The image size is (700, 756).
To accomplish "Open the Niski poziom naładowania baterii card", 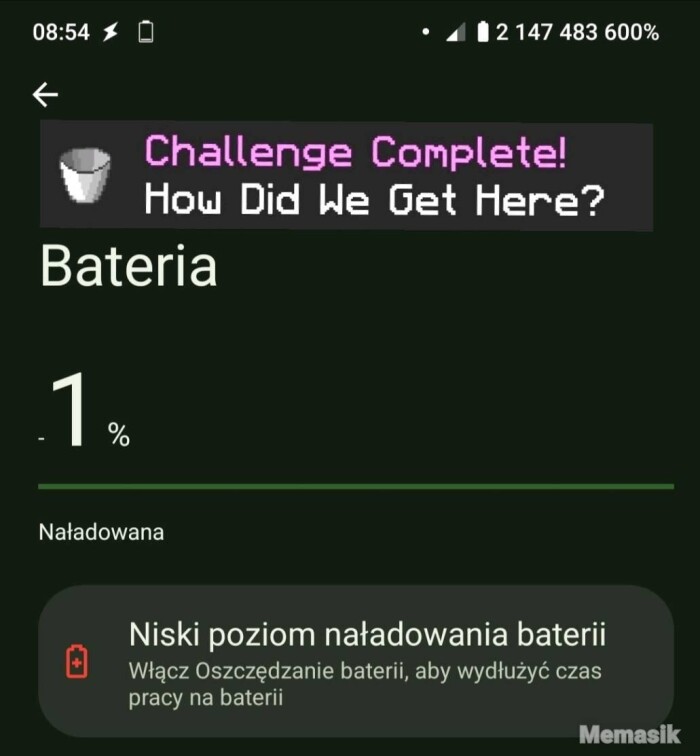I will tap(355, 660).
